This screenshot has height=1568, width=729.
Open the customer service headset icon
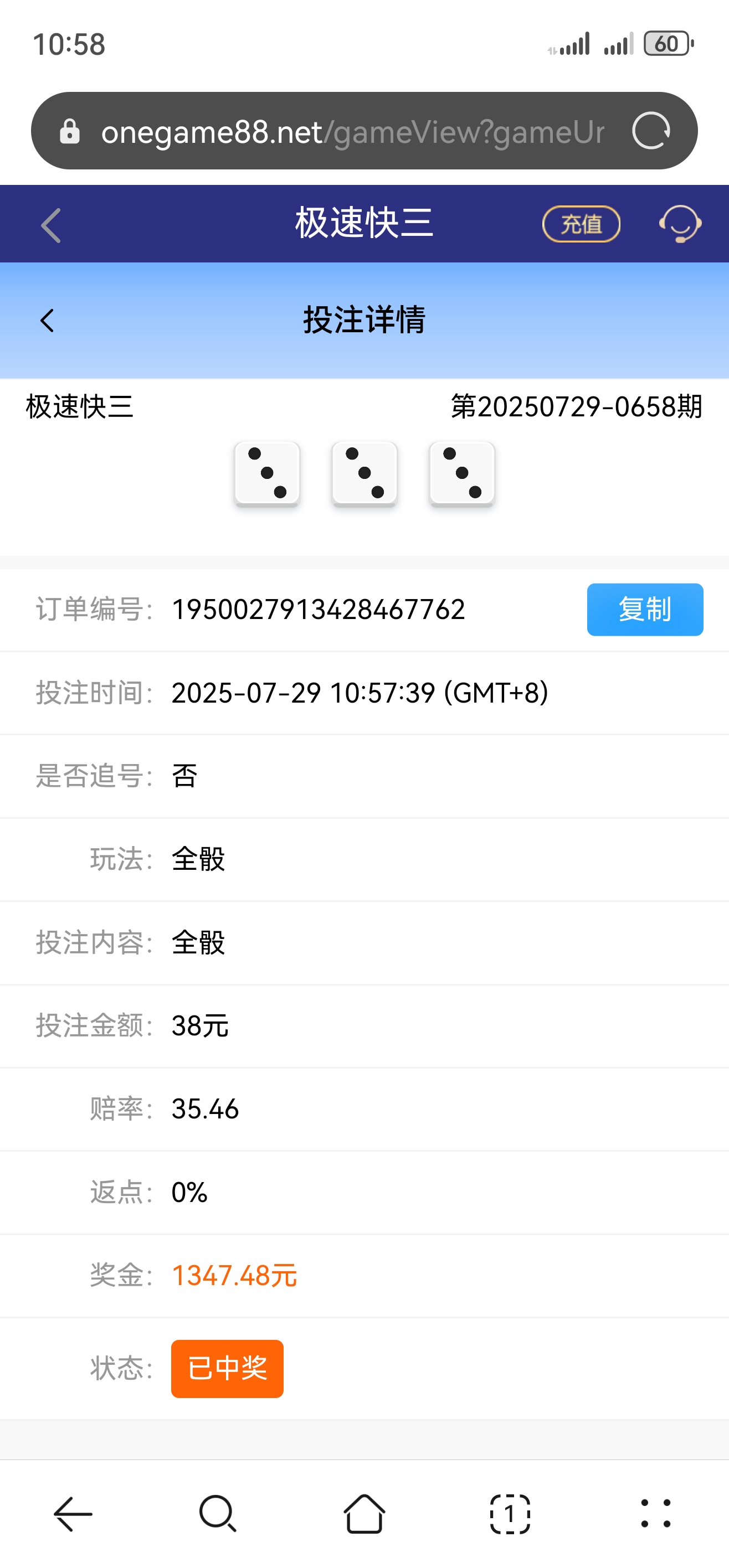click(x=680, y=224)
